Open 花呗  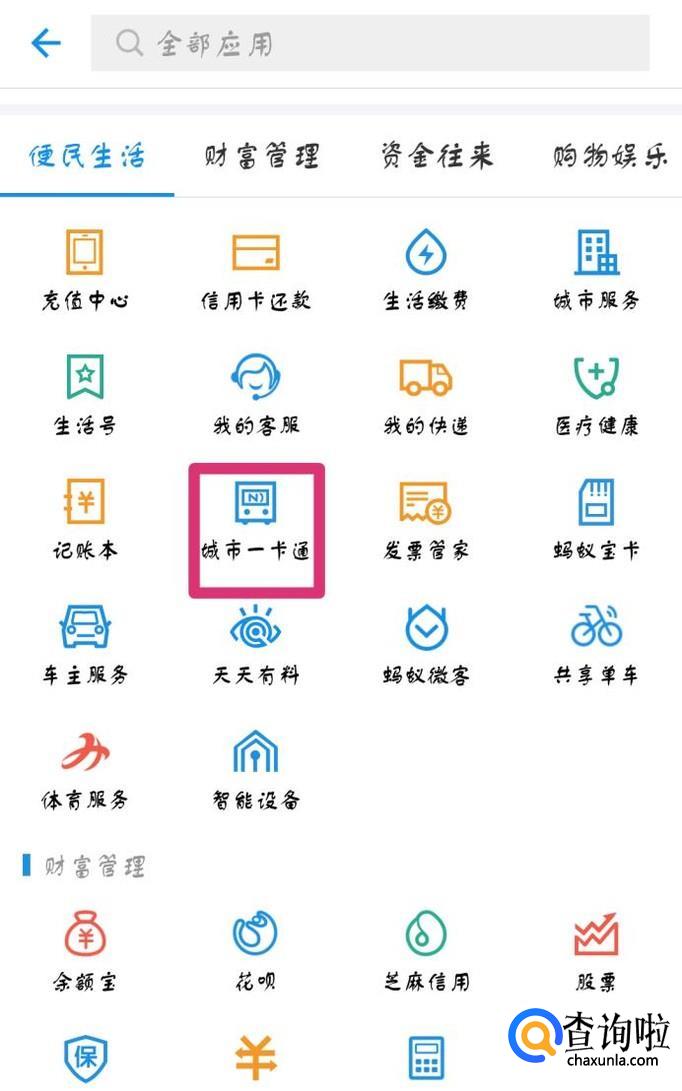[x=256, y=948]
